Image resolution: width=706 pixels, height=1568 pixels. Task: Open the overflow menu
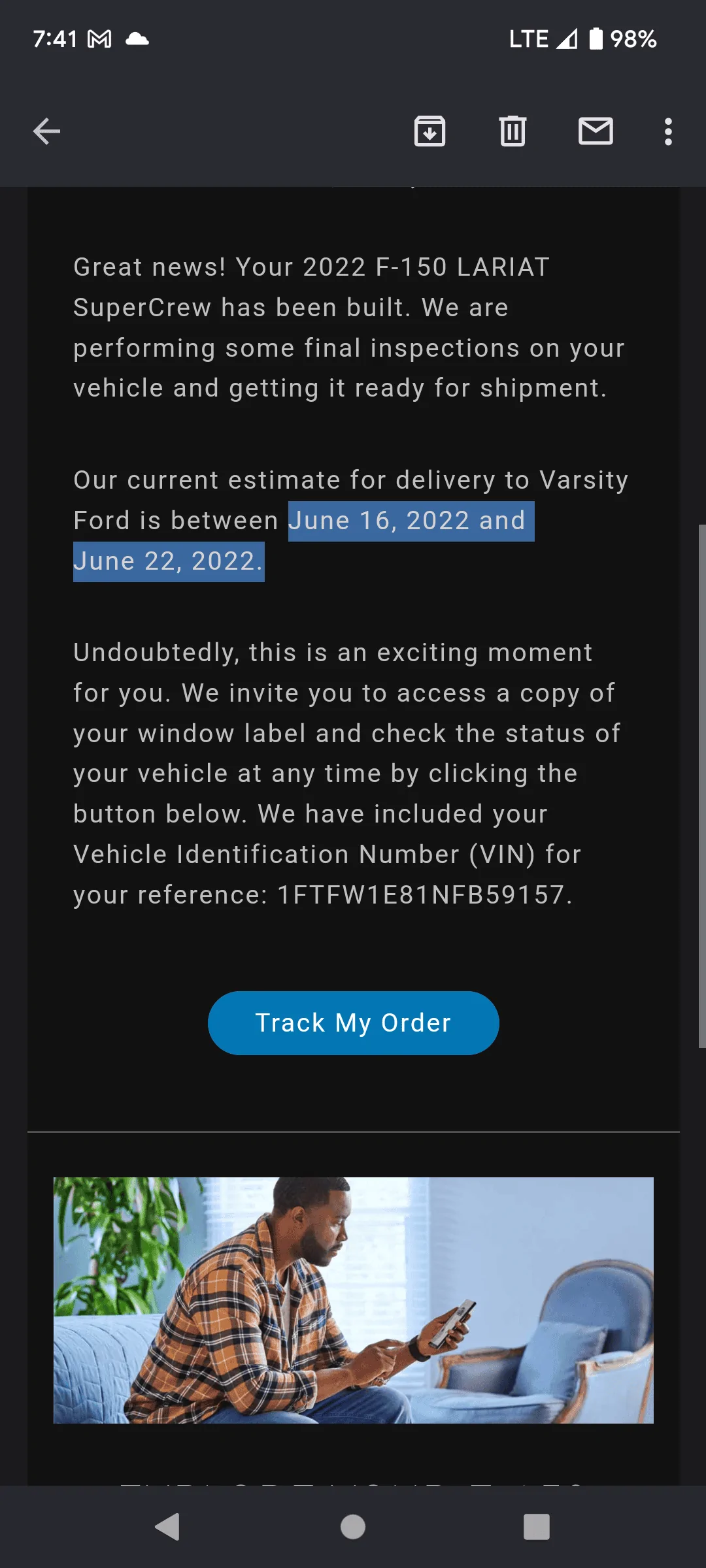[x=667, y=131]
